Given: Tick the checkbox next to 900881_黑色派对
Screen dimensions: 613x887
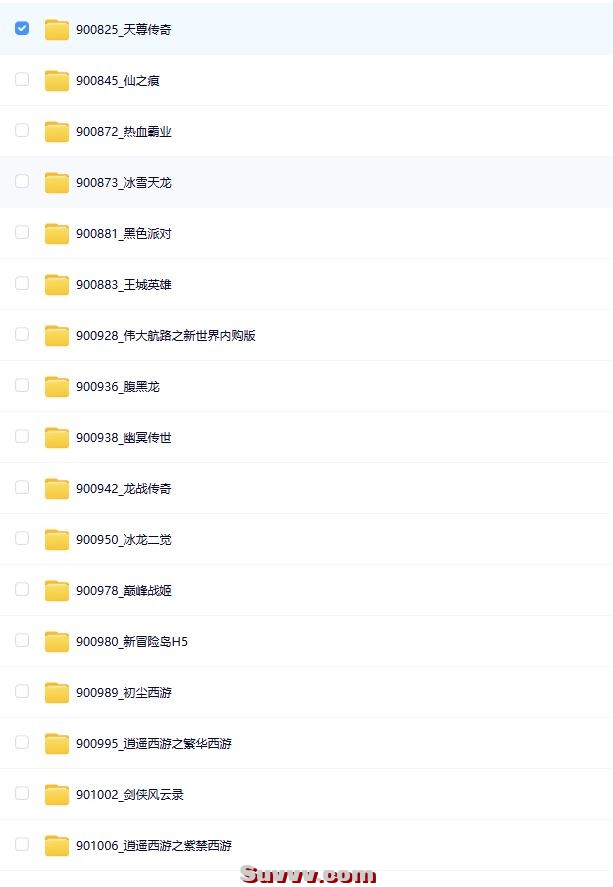Looking at the screenshot, I should 22,233.
